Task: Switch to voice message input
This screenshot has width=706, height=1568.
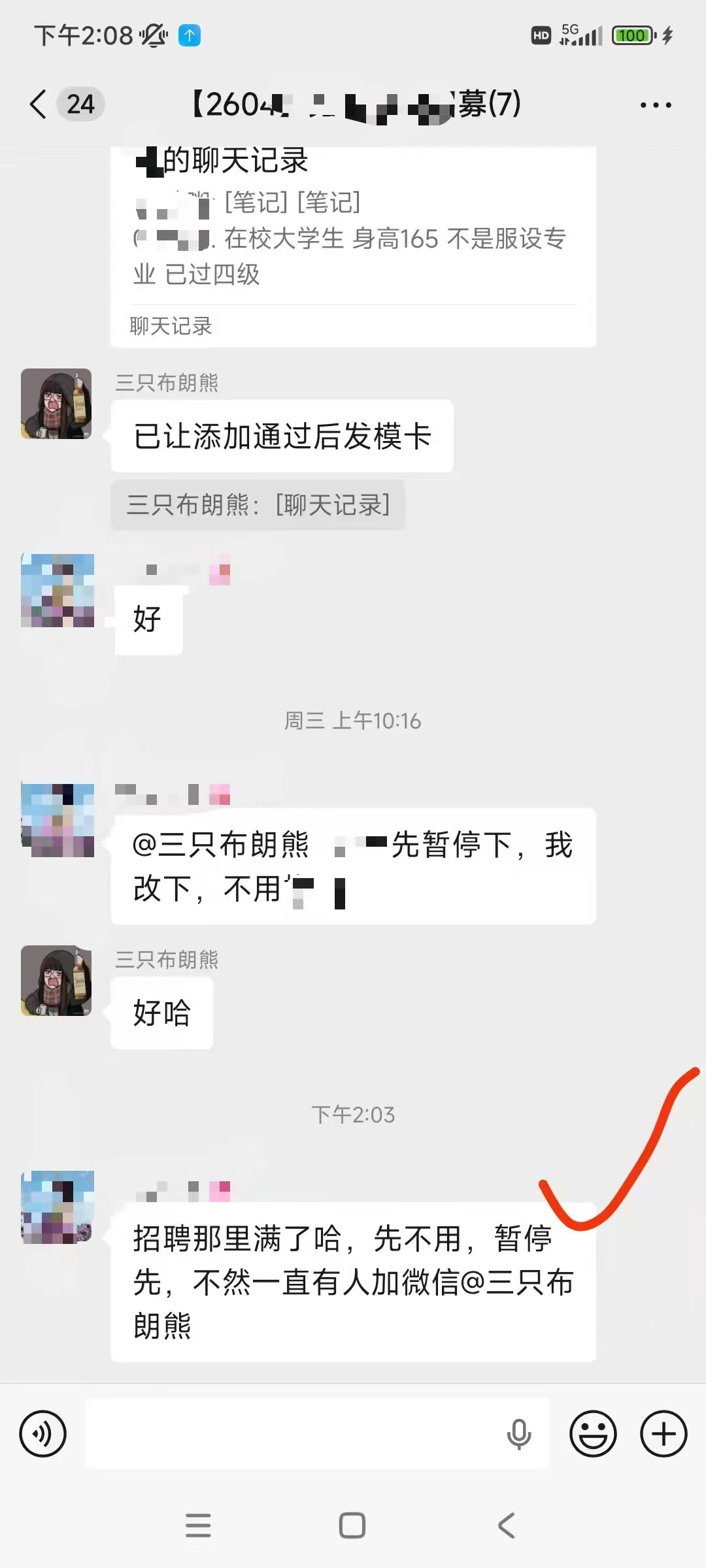Action: [43, 1434]
